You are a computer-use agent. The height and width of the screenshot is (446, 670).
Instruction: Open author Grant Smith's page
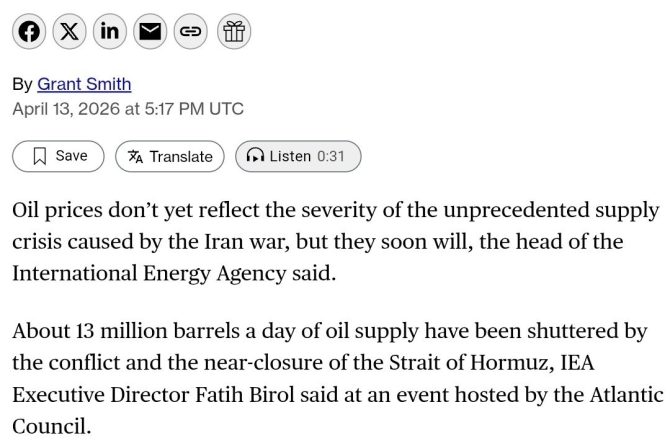(x=84, y=84)
